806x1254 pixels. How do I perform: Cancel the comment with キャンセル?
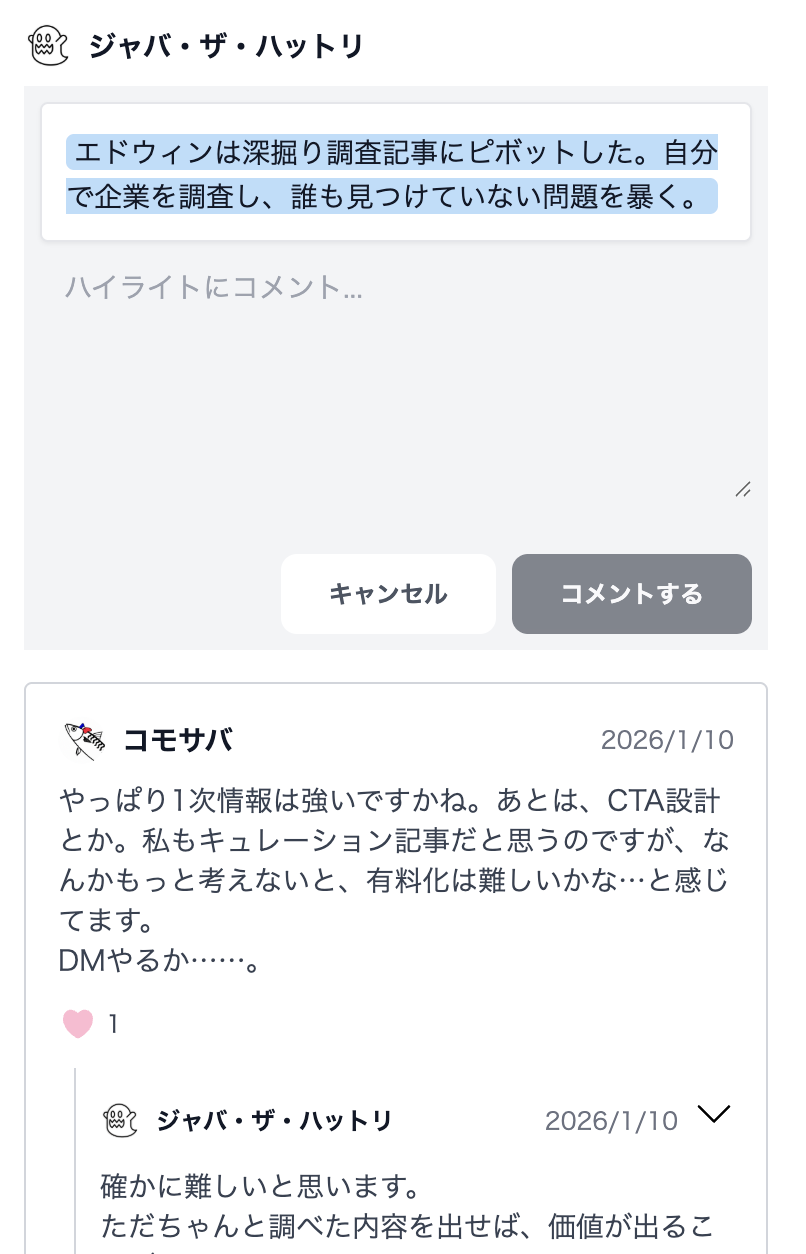tap(388, 594)
